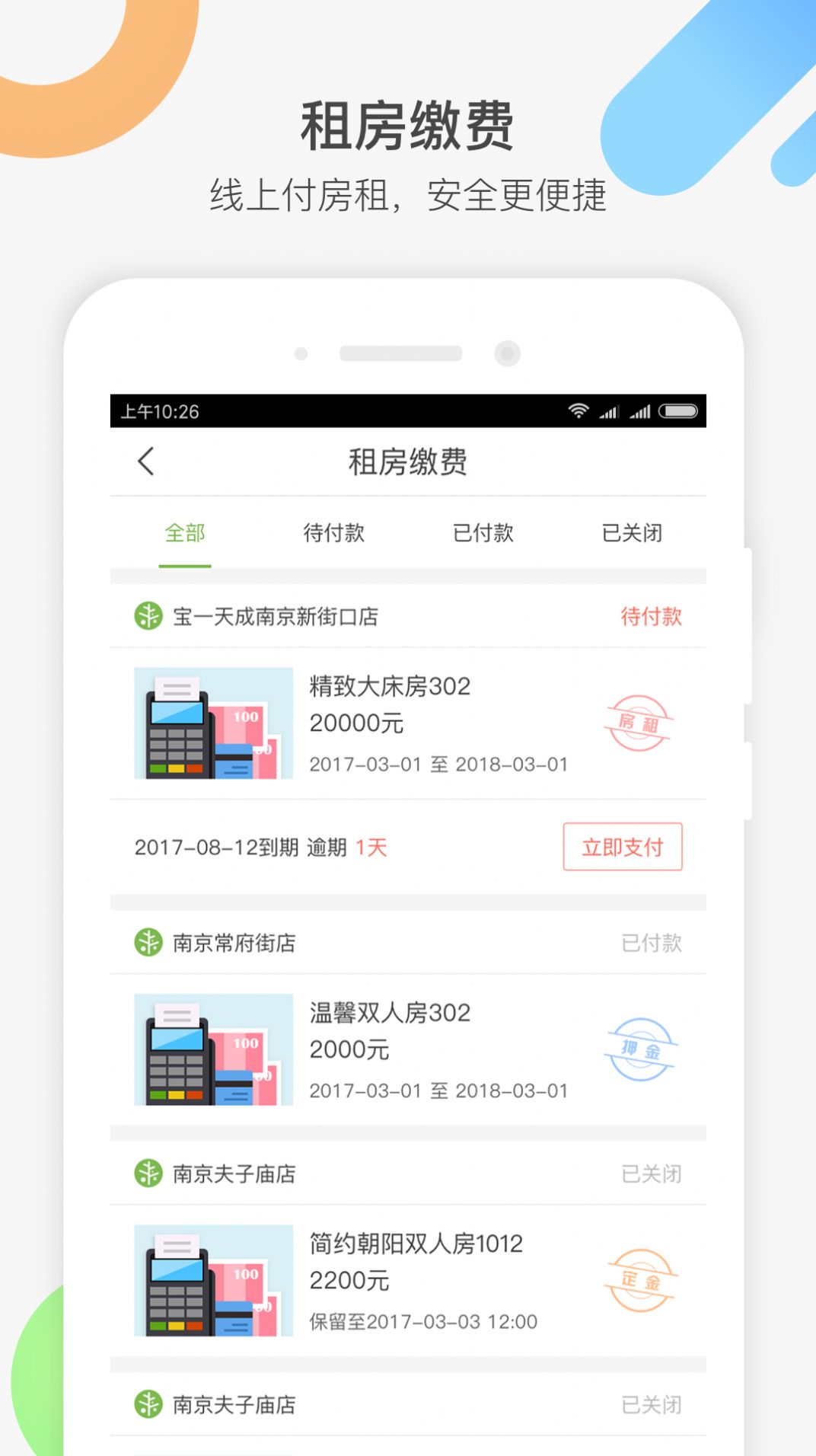This screenshot has height=1456, width=816.
Task: Click the 立即支付 payment button
Action: [623, 847]
